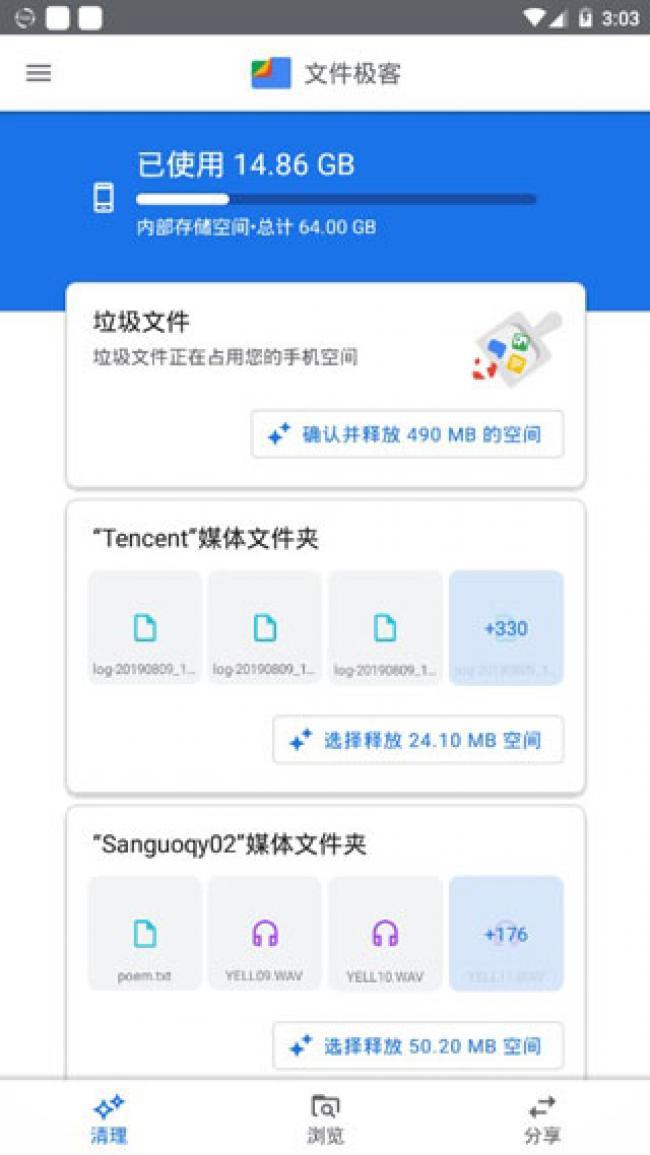Open the YELL09.WAV audio file
650x1155 pixels.
click(265, 934)
